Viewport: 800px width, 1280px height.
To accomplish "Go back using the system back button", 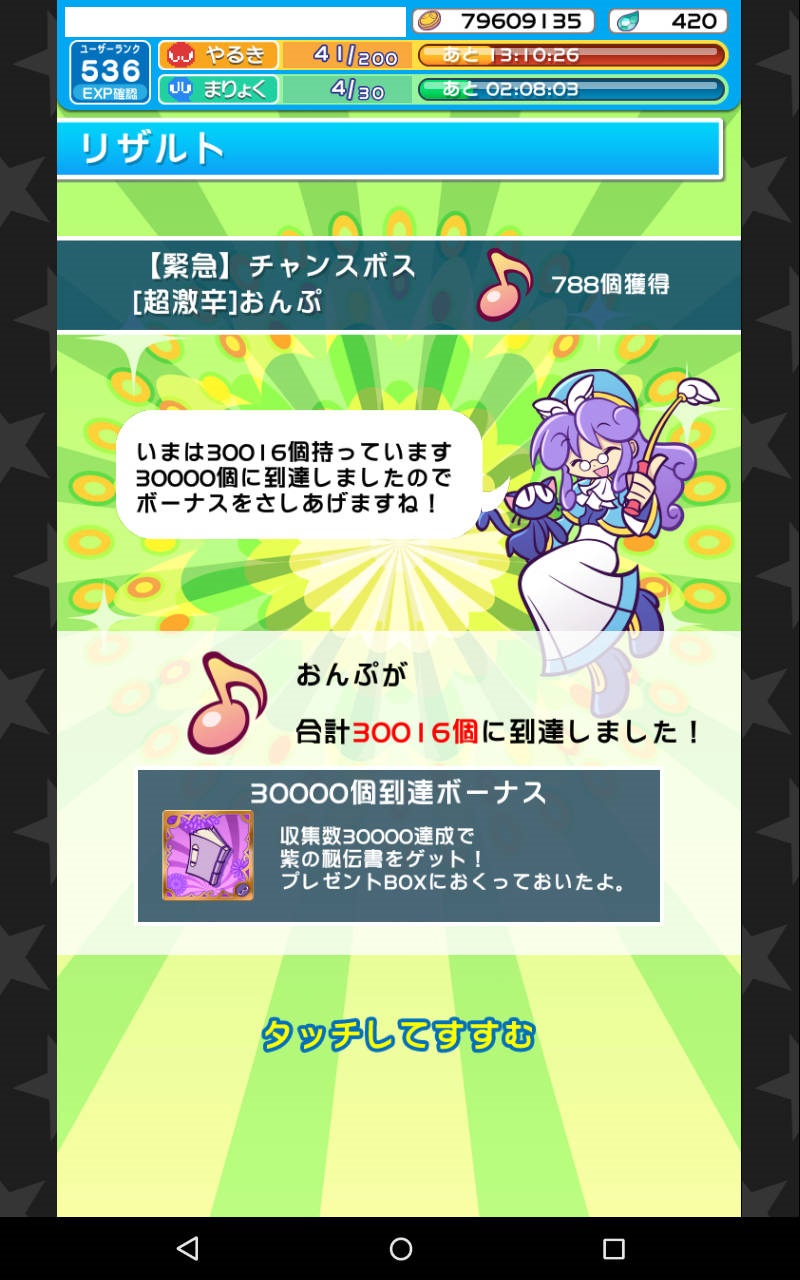I will [187, 1248].
